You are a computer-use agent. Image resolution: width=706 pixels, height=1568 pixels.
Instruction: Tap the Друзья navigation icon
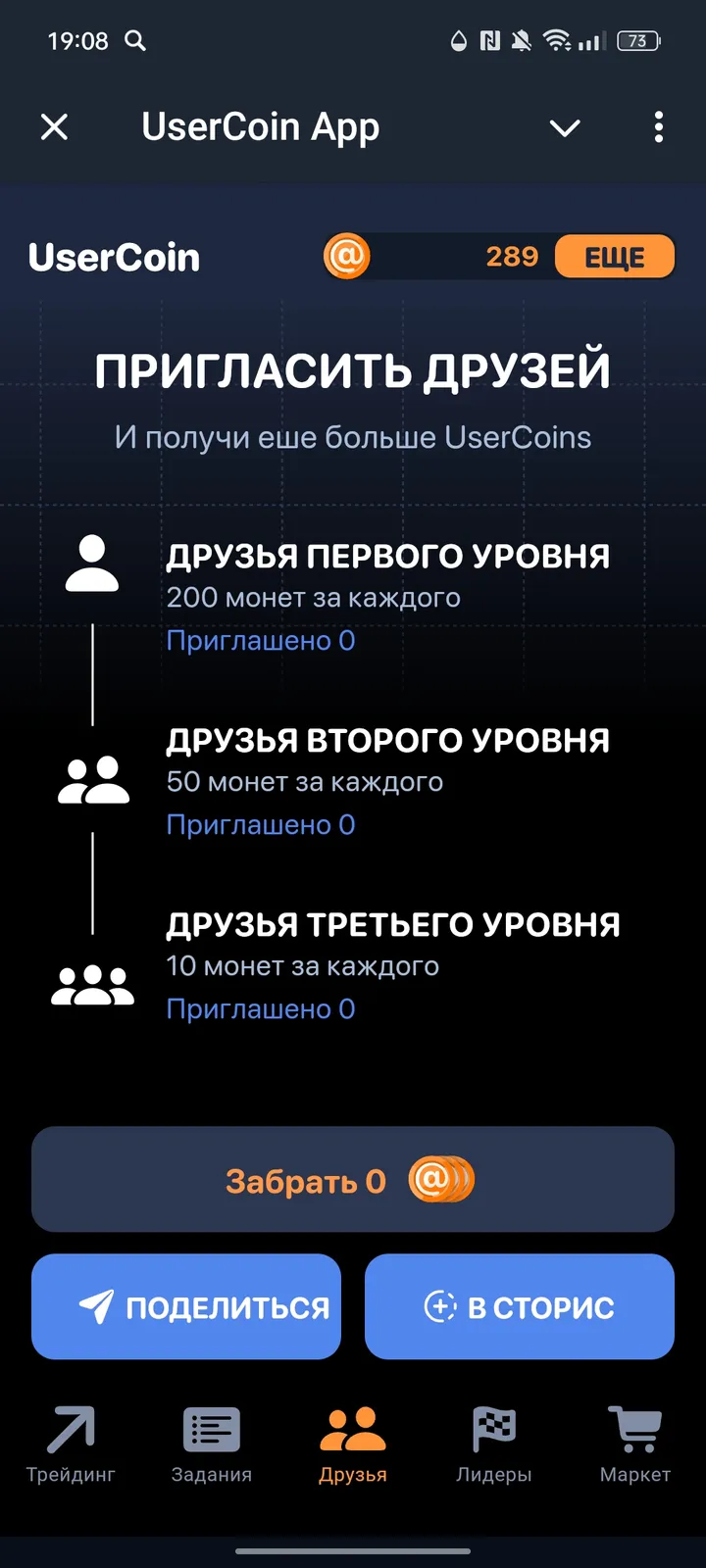click(x=353, y=1431)
